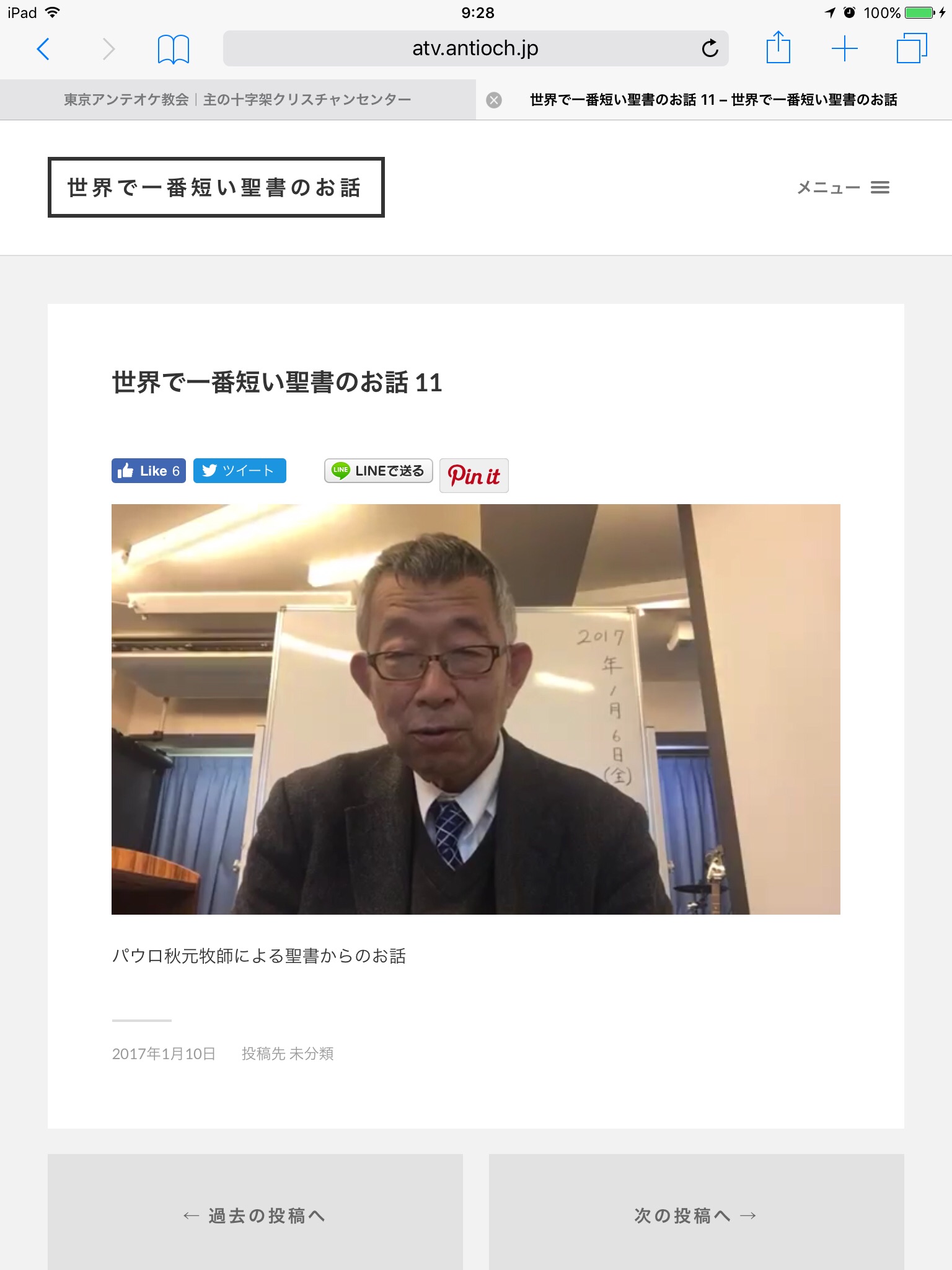Tweet this post with ツイート
The image size is (952, 1270).
240,471
